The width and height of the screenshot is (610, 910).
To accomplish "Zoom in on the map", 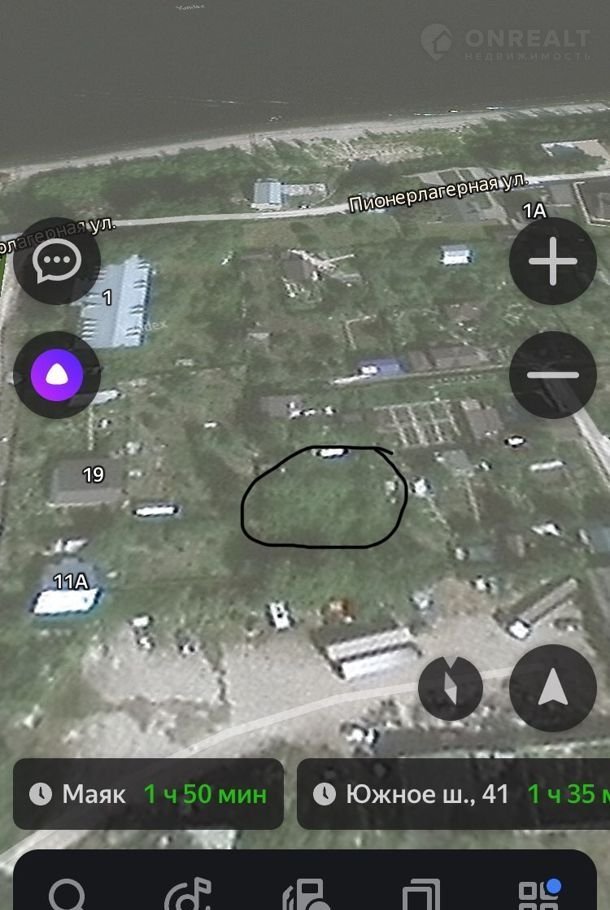I will [553, 263].
